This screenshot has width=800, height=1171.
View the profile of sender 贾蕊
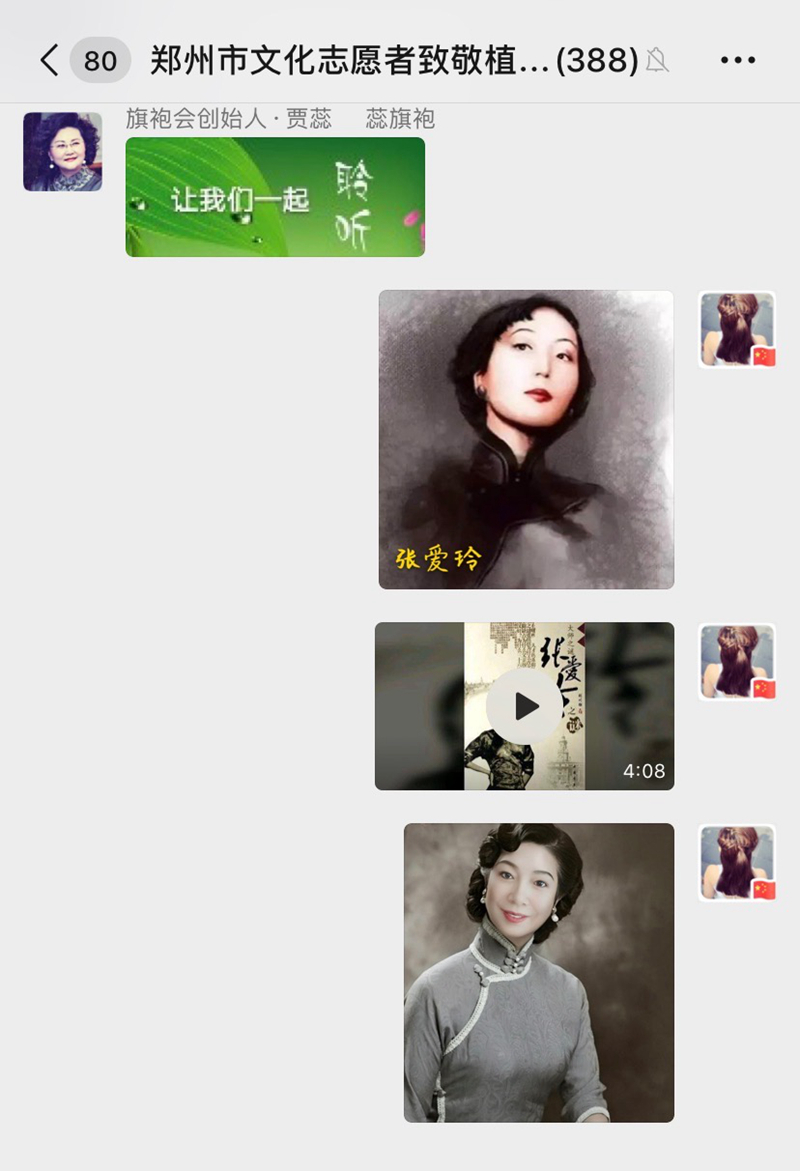(62, 151)
